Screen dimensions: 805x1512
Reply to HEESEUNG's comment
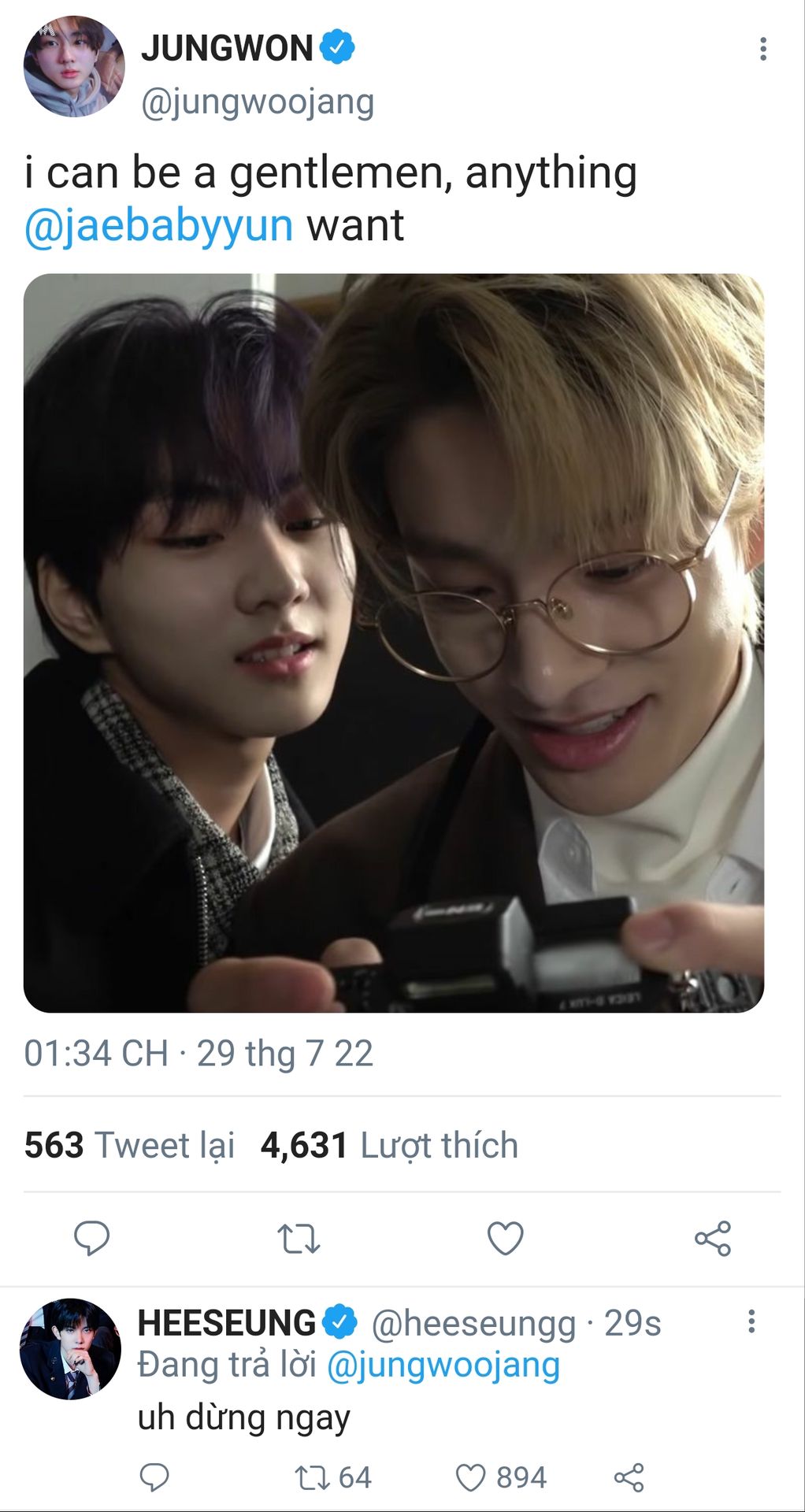click(x=154, y=1478)
